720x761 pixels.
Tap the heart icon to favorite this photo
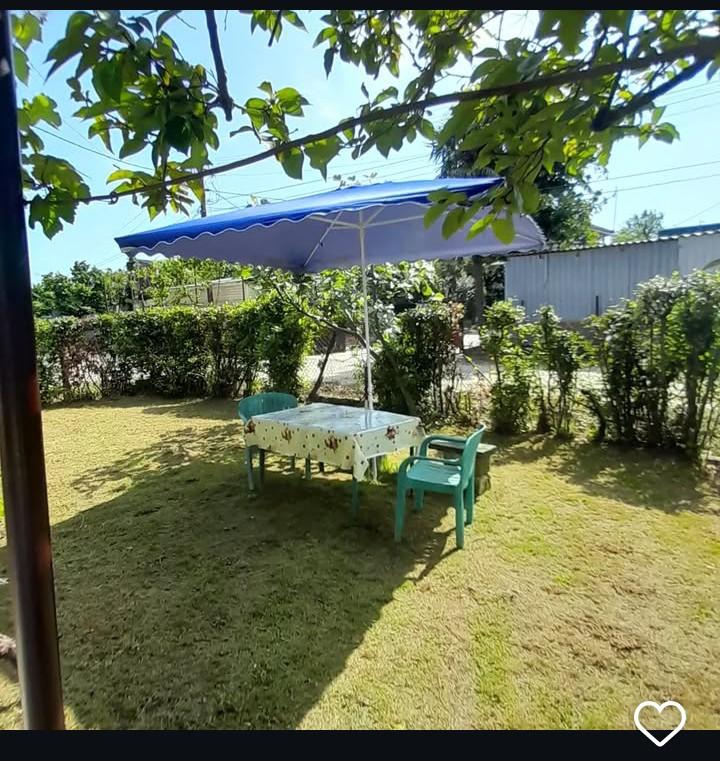pyautogui.click(x=659, y=721)
